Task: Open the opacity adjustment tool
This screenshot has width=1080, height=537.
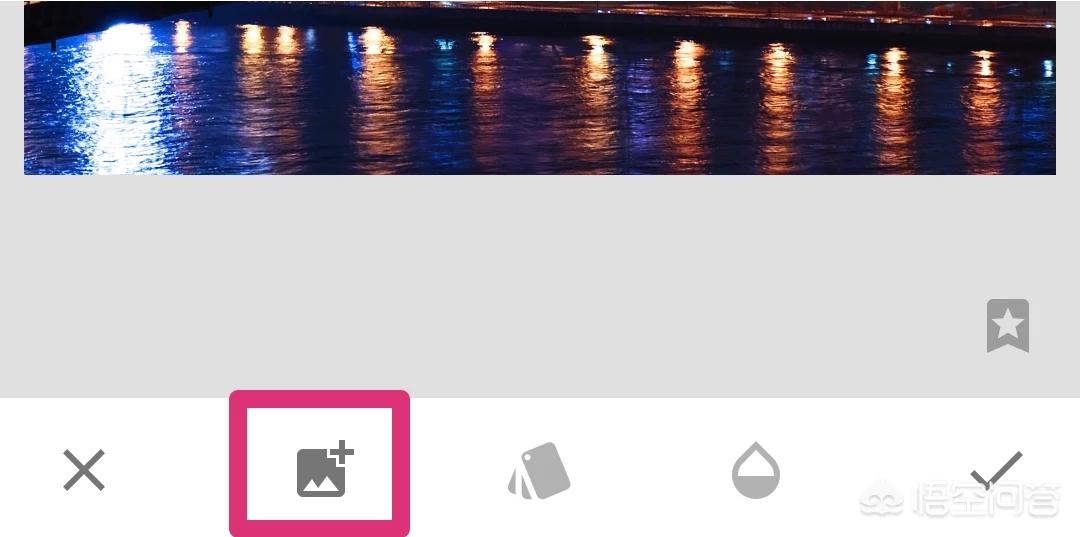Action: pyautogui.click(x=756, y=470)
